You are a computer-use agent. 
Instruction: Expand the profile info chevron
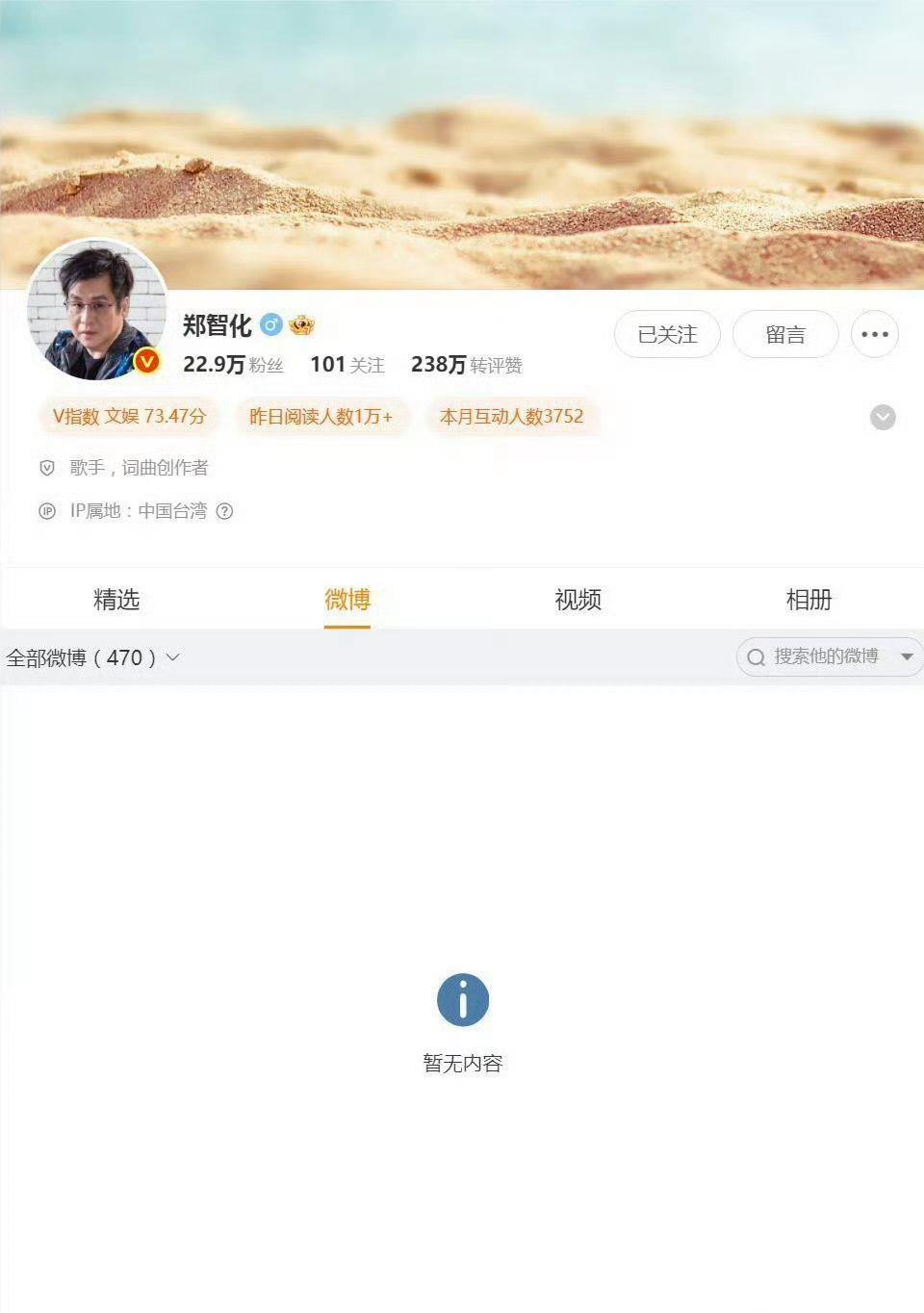pos(883,417)
